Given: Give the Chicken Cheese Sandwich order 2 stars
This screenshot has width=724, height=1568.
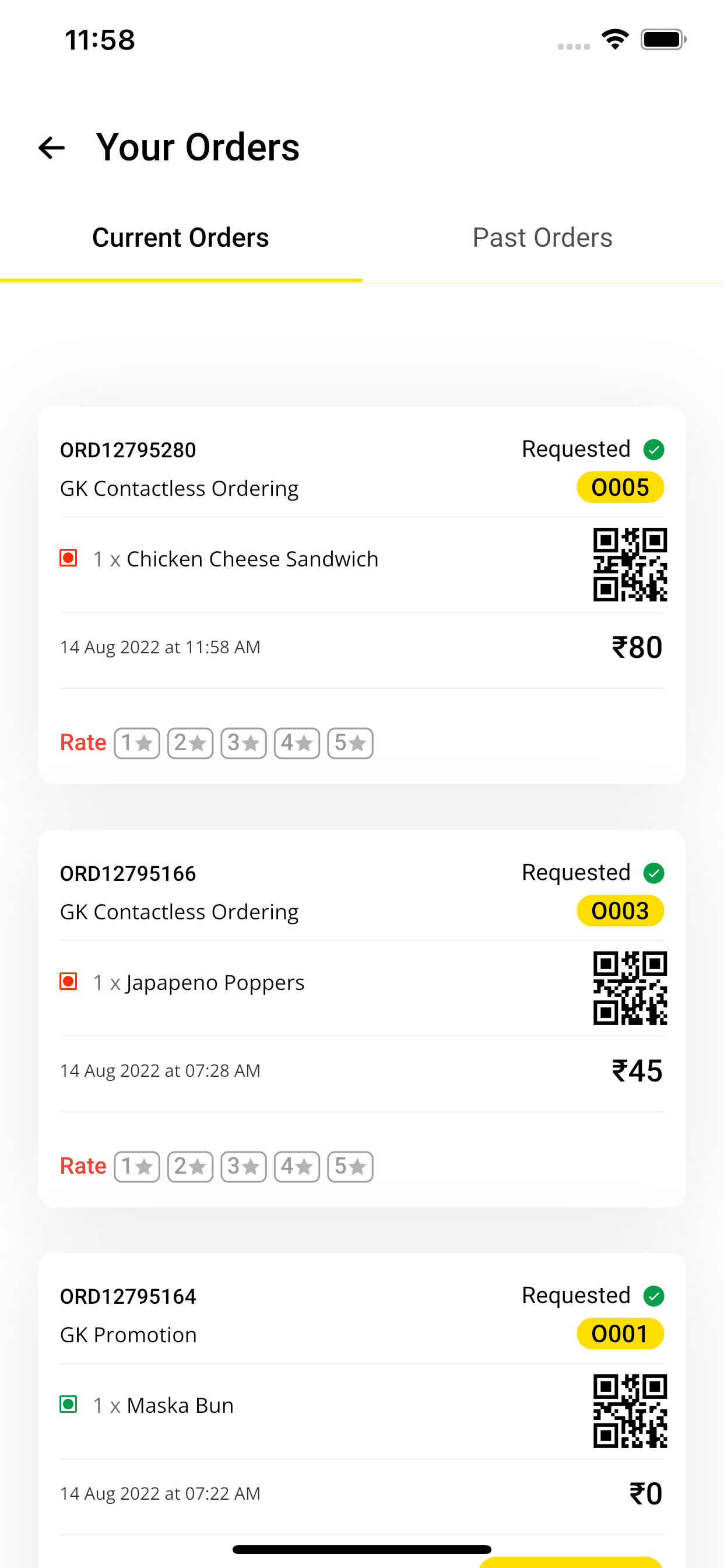Looking at the screenshot, I should (x=191, y=743).
